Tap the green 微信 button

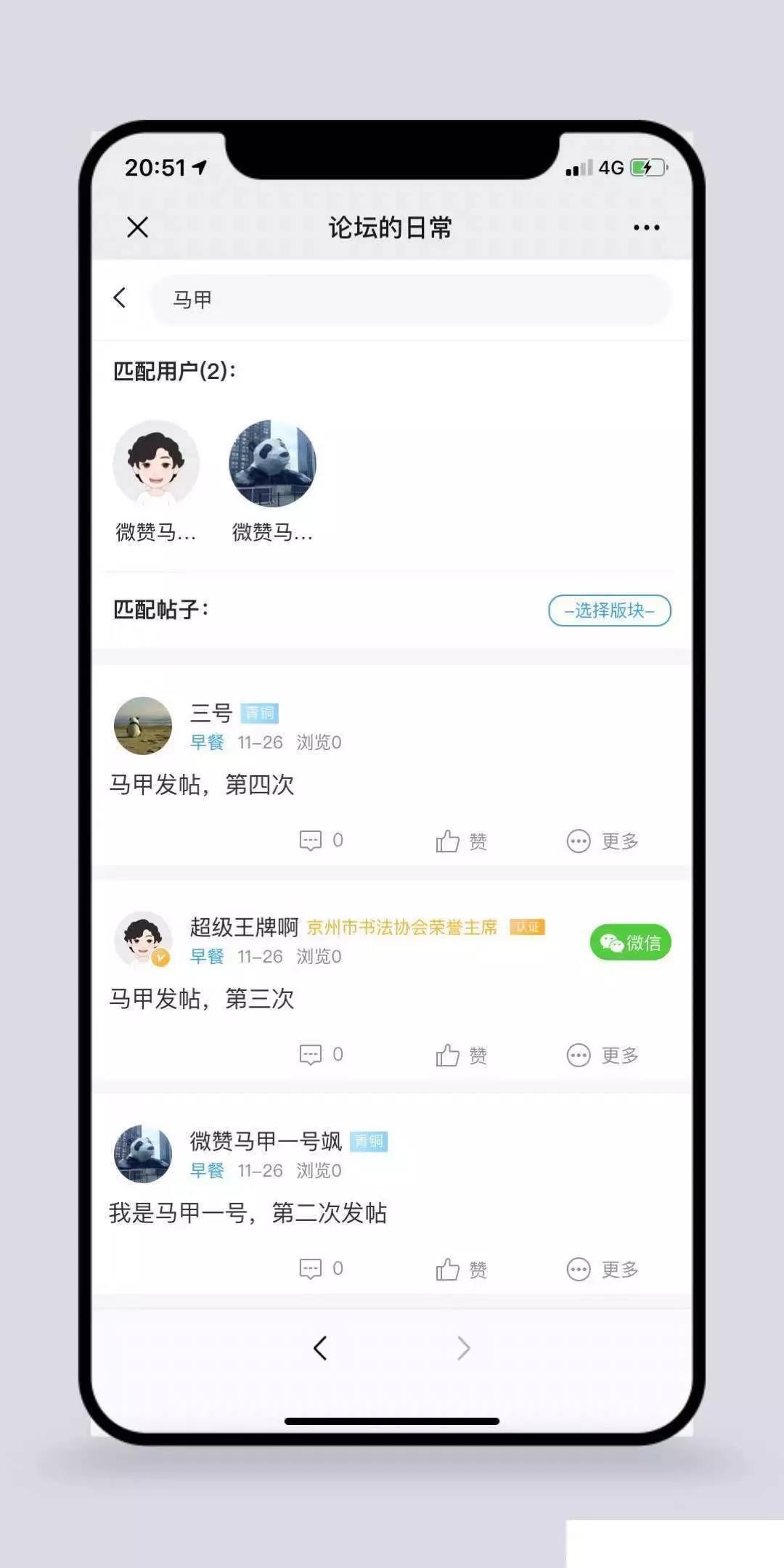coord(630,942)
